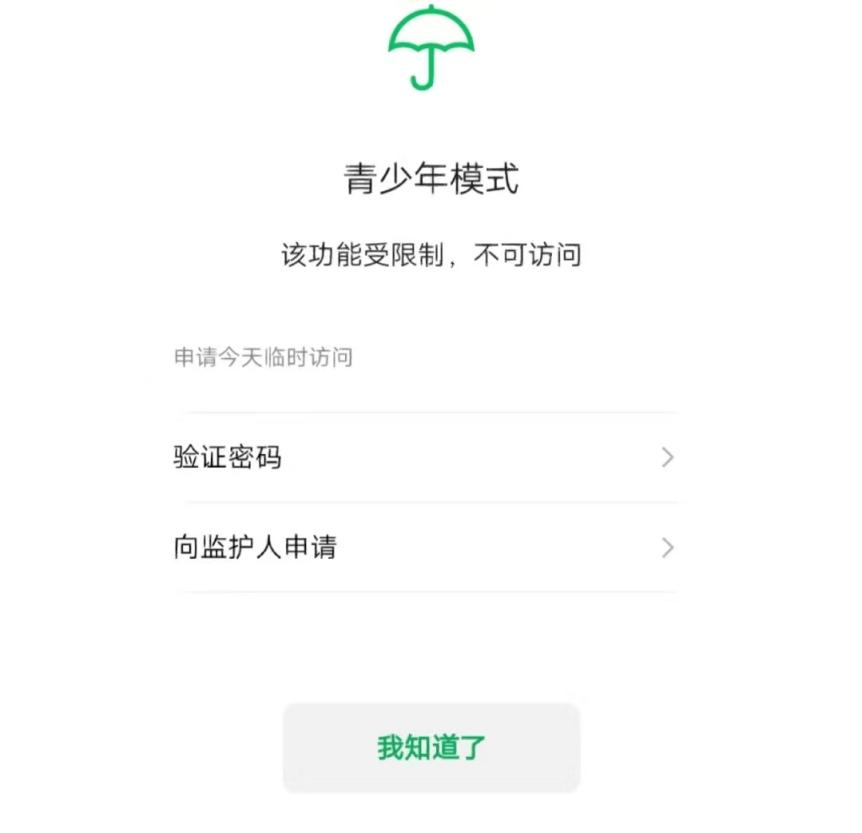Select 向监护人申请 to request guardian access
862x833 pixels.
[x=425, y=548]
